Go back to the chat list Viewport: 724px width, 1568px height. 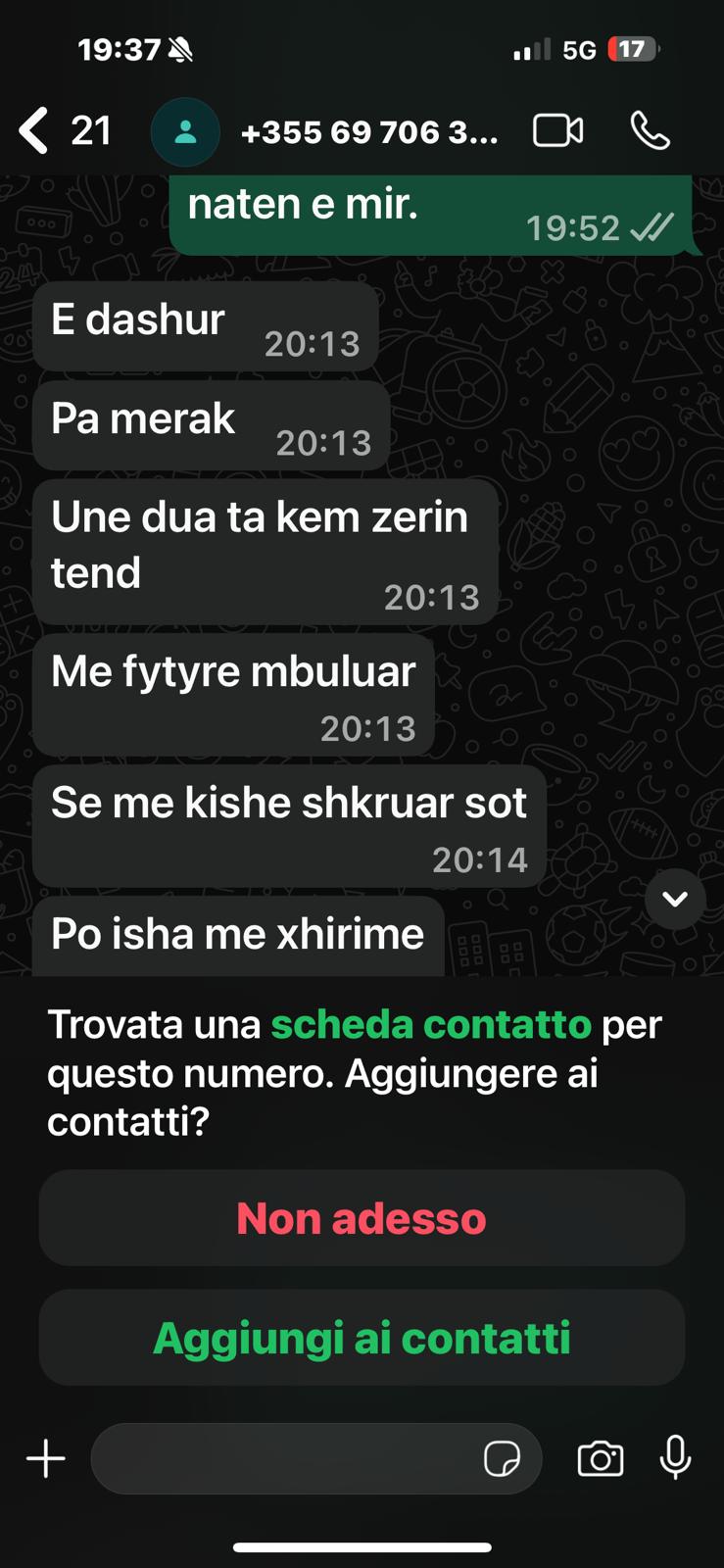tap(34, 131)
